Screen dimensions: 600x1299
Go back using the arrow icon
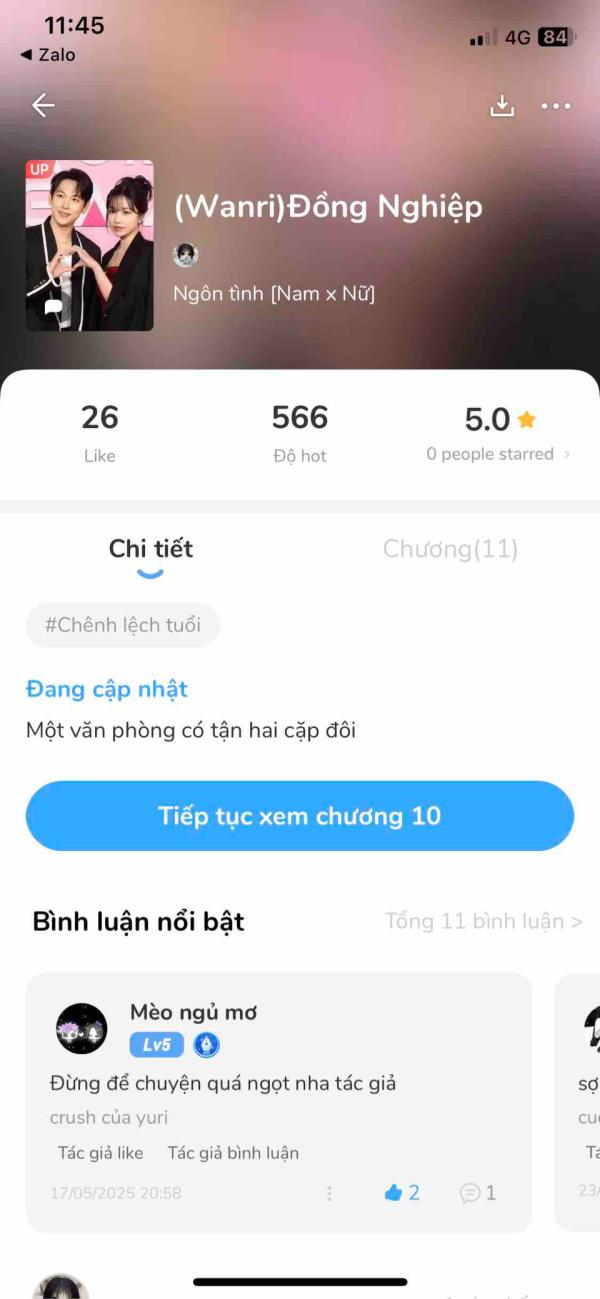point(43,106)
